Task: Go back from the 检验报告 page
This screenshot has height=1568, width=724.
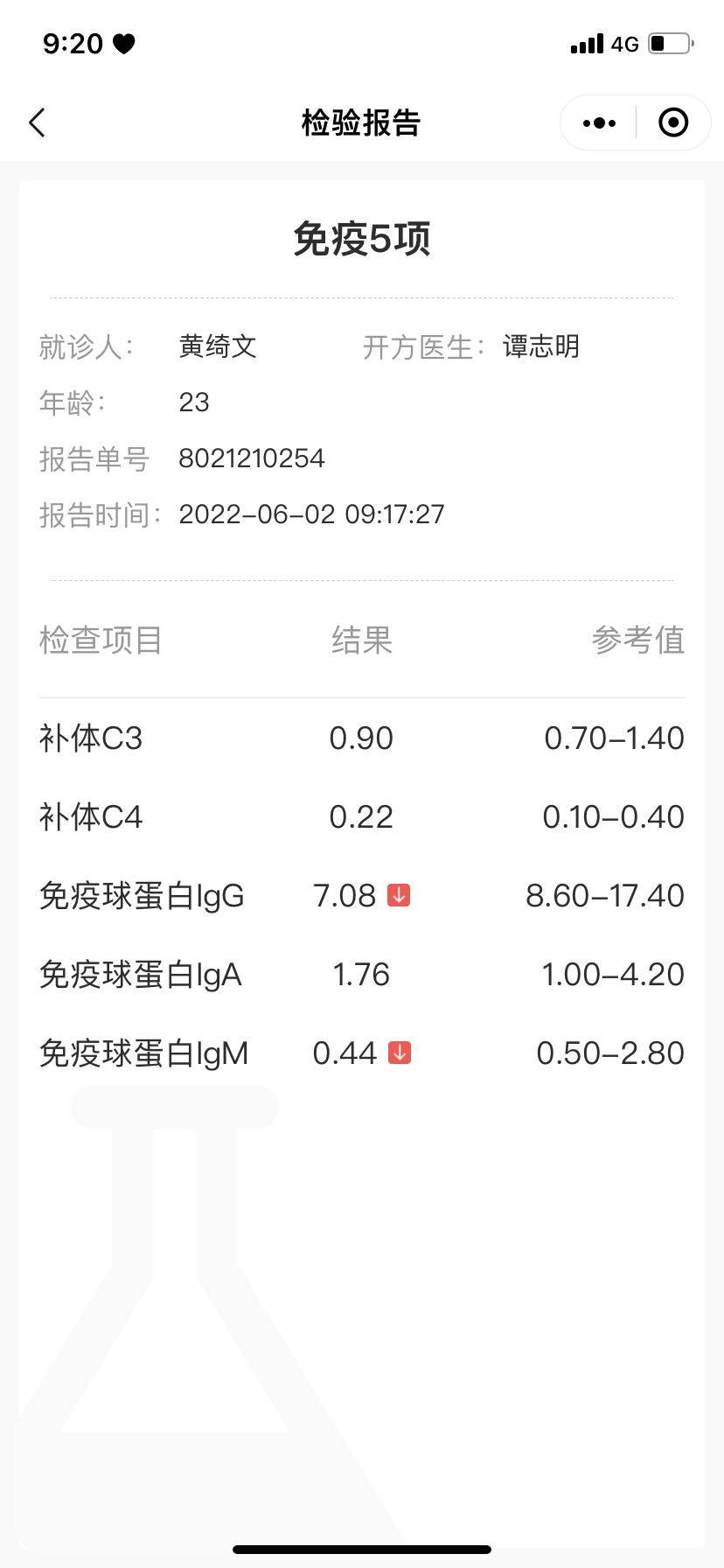Action: pyautogui.click(x=37, y=123)
